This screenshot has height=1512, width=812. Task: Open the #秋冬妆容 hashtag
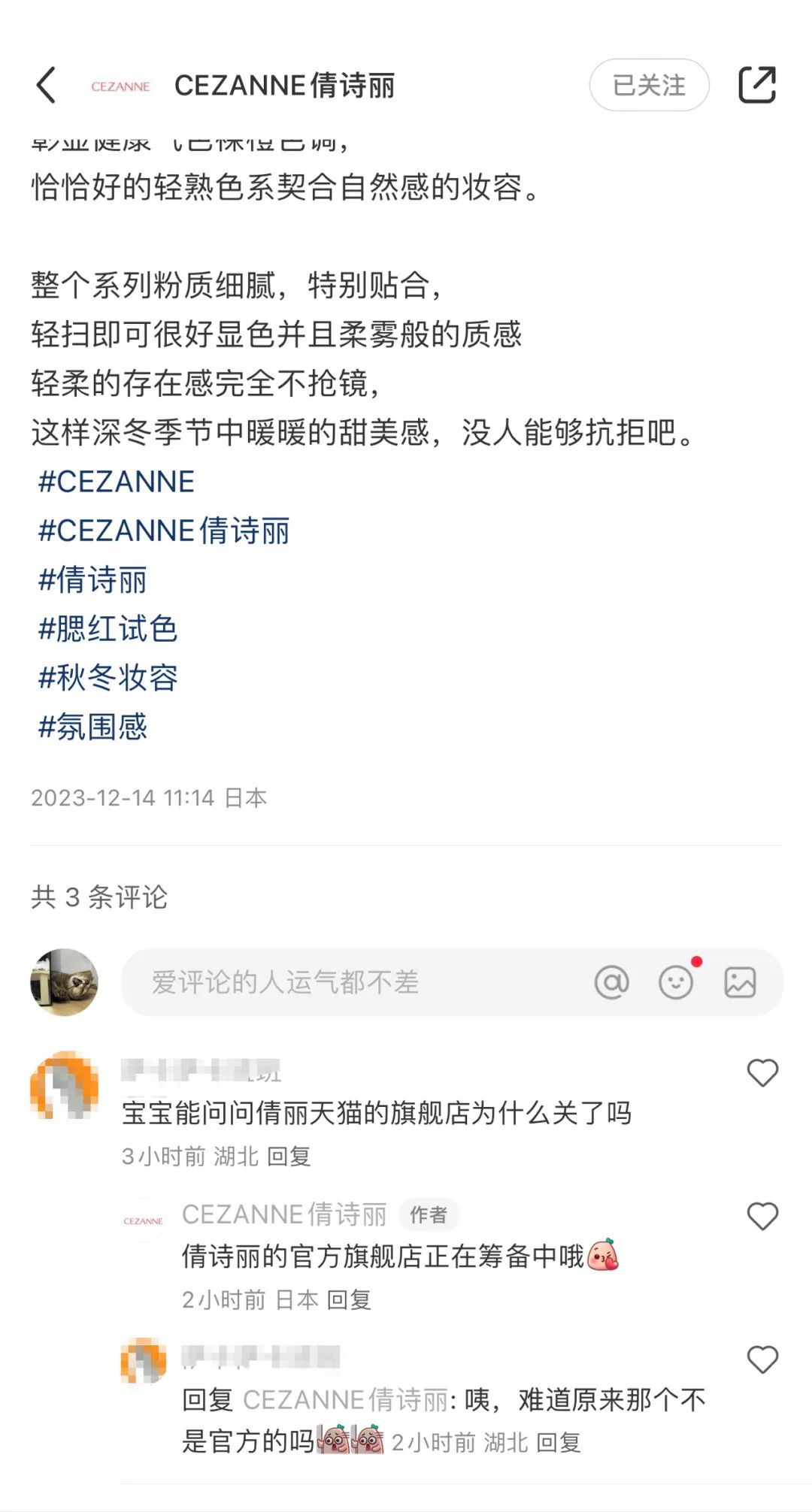point(108,677)
